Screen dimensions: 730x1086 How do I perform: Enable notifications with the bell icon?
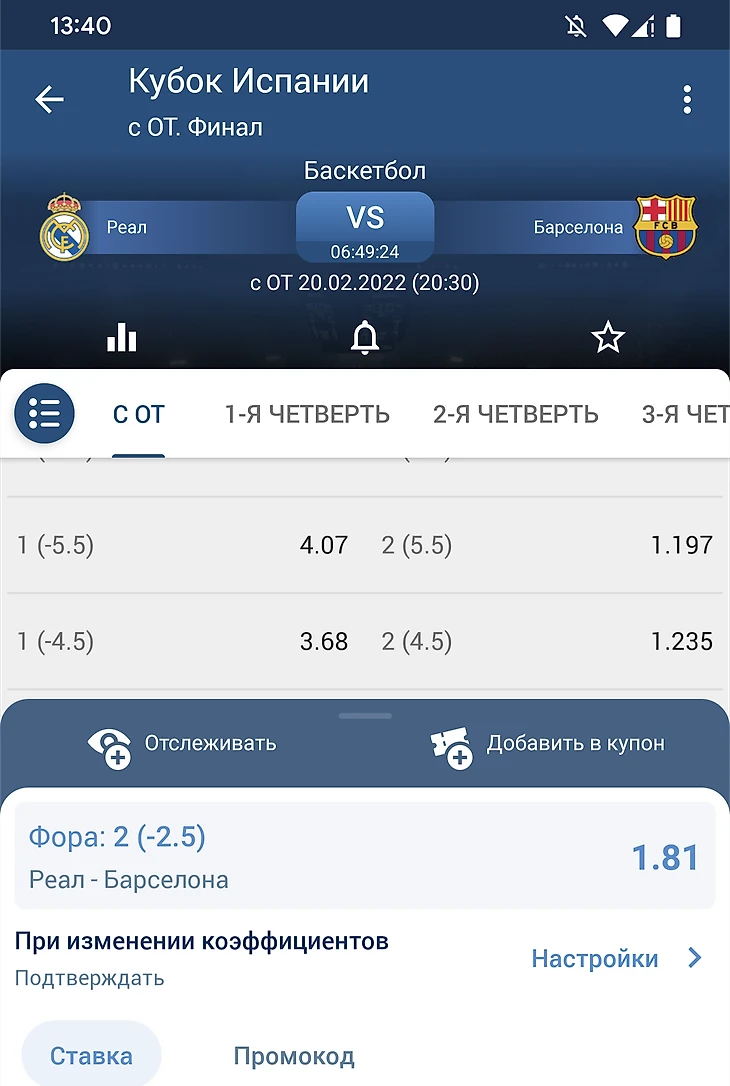click(365, 338)
